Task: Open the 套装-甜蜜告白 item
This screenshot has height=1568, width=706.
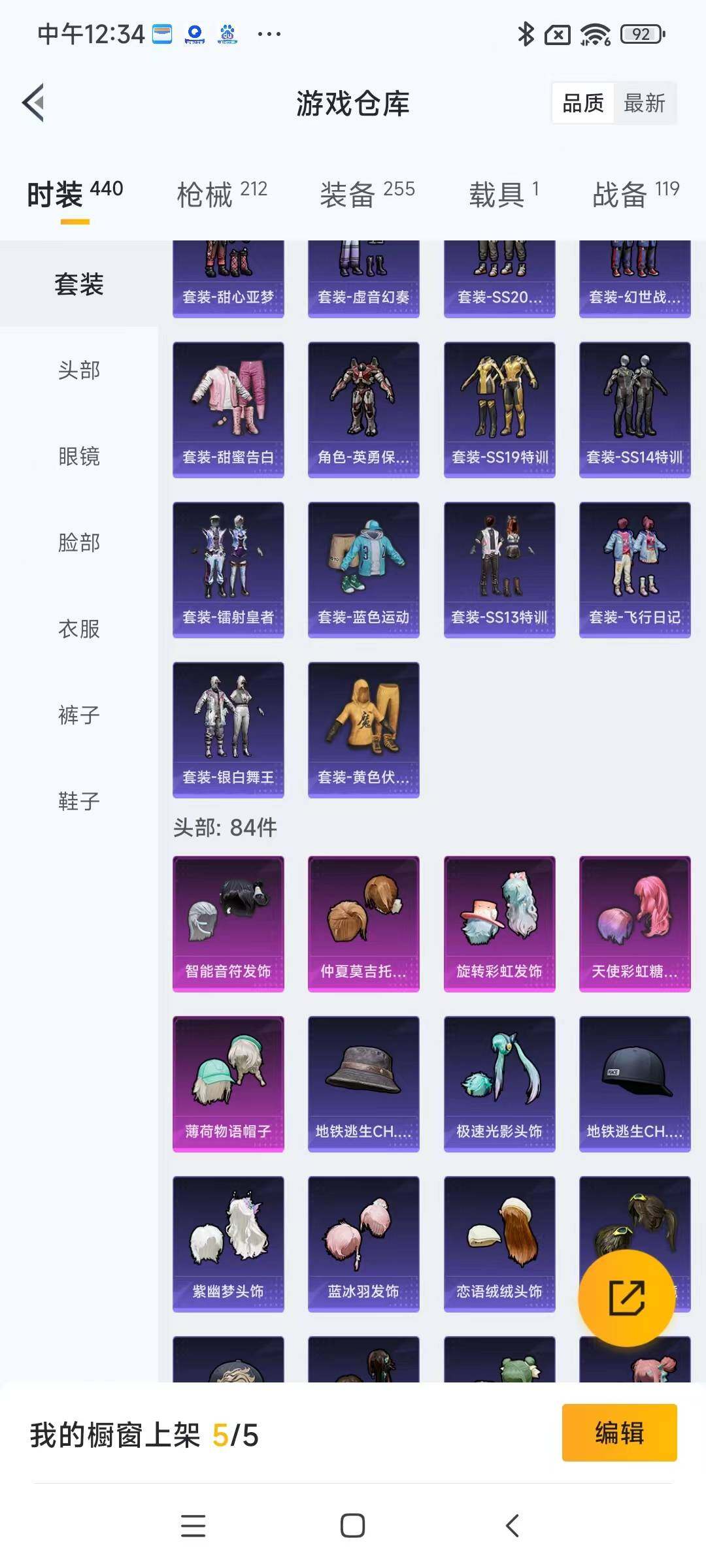Action: (x=228, y=410)
